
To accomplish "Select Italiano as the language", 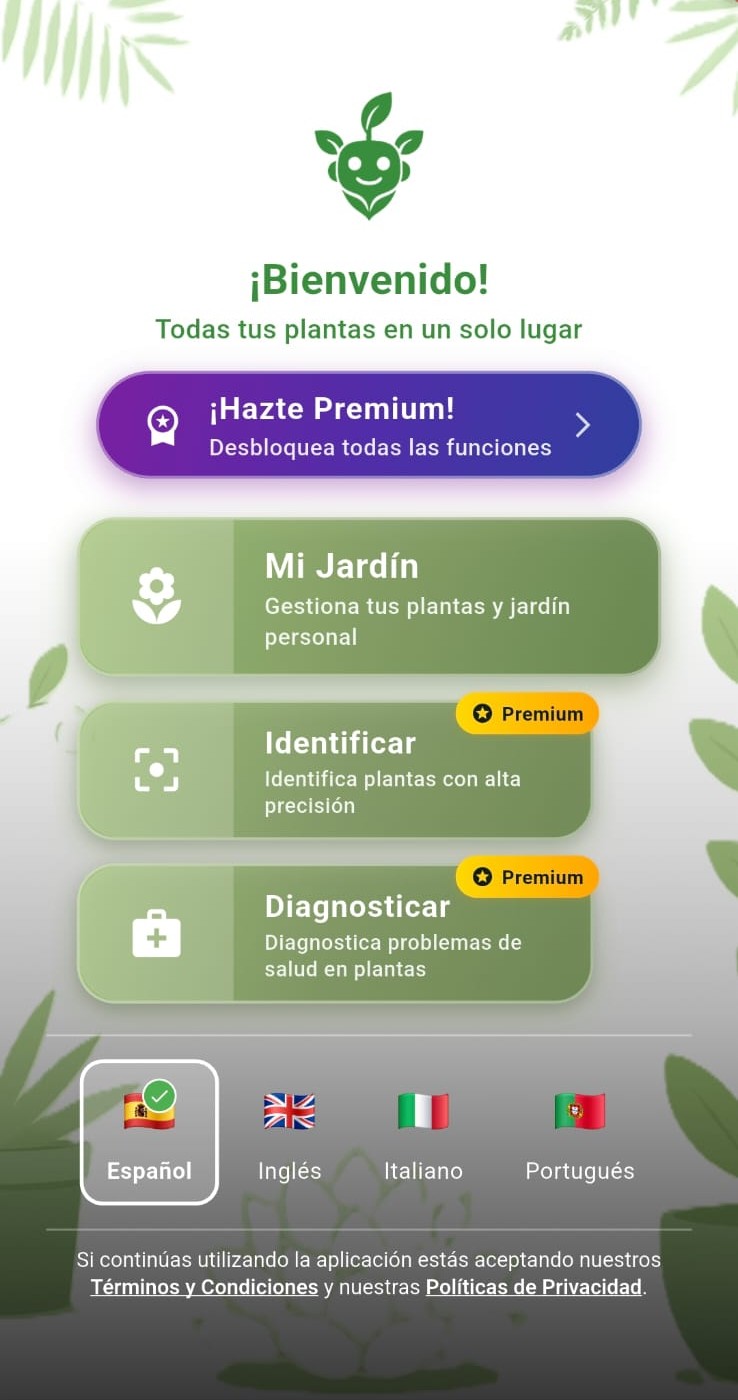I will (423, 1135).
